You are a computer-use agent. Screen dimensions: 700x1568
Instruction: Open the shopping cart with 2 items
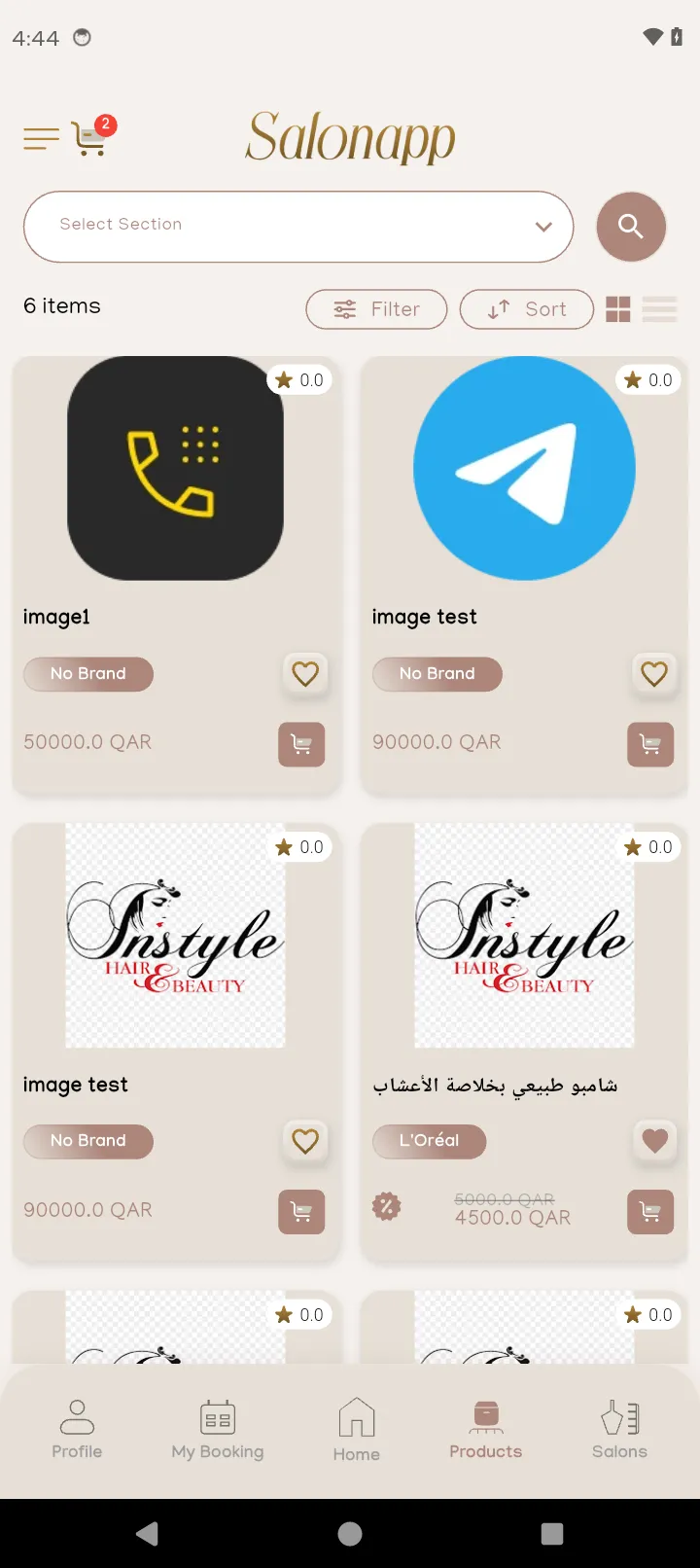point(90,139)
